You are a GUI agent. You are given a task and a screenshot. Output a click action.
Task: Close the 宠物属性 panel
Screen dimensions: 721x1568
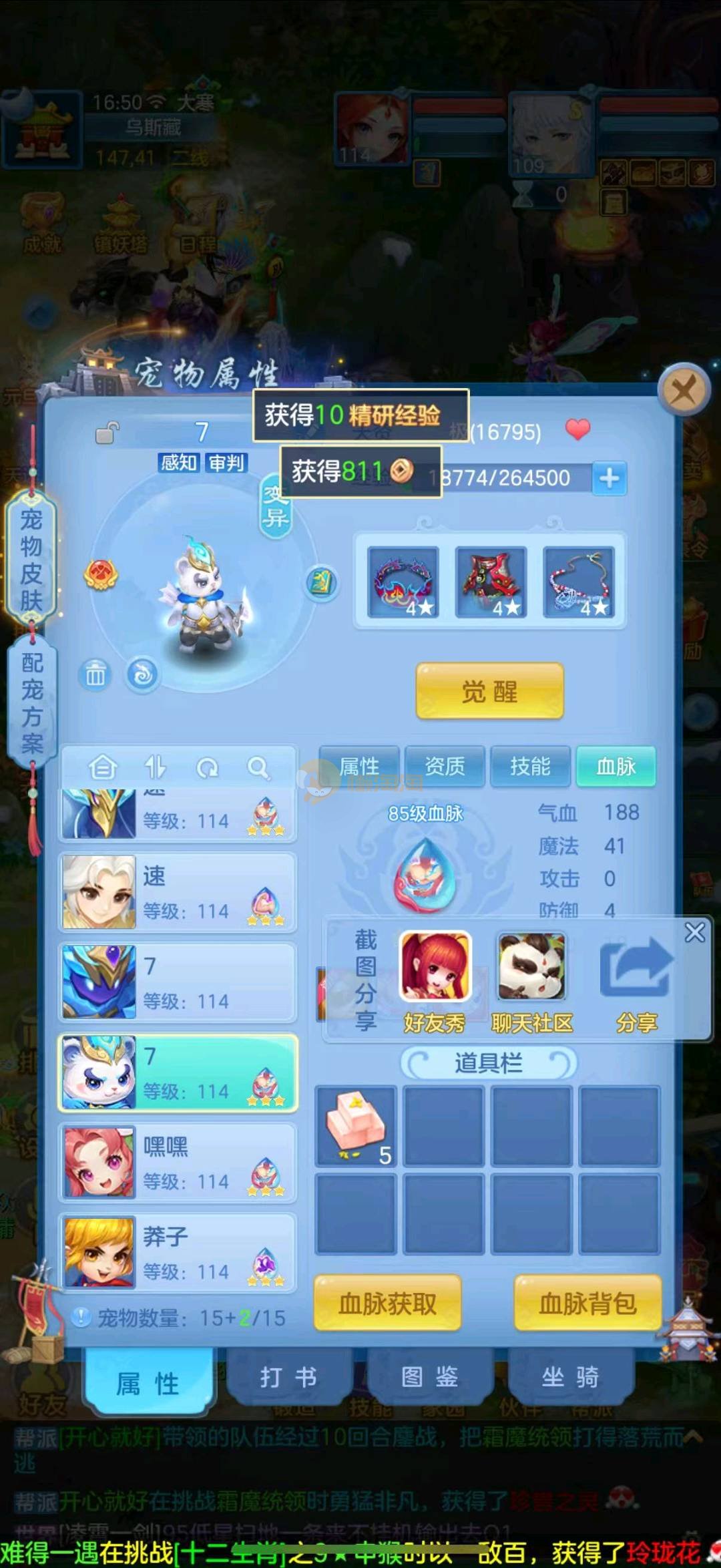(683, 389)
